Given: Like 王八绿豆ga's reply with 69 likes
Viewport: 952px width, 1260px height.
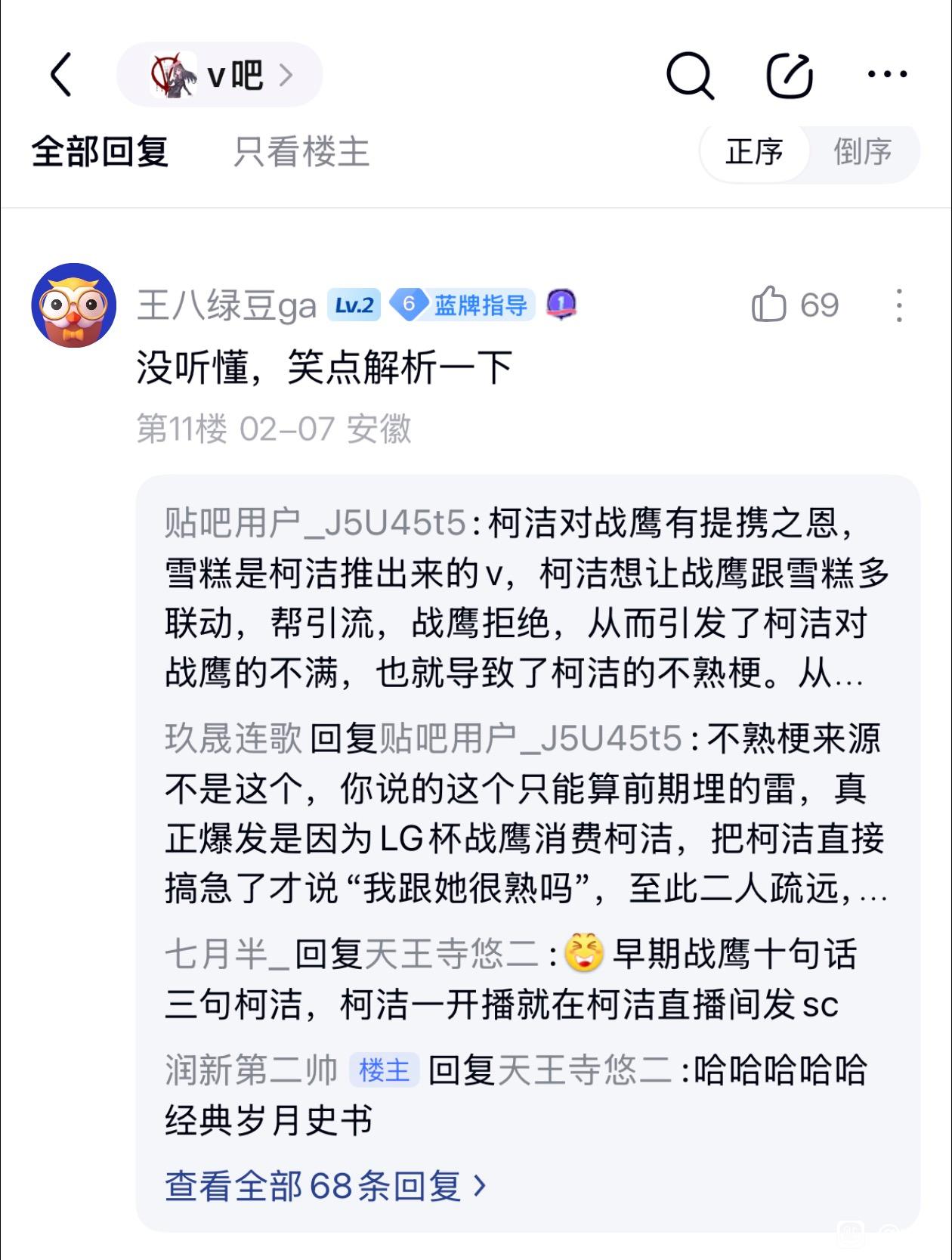Looking at the screenshot, I should [x=795, y=305].
